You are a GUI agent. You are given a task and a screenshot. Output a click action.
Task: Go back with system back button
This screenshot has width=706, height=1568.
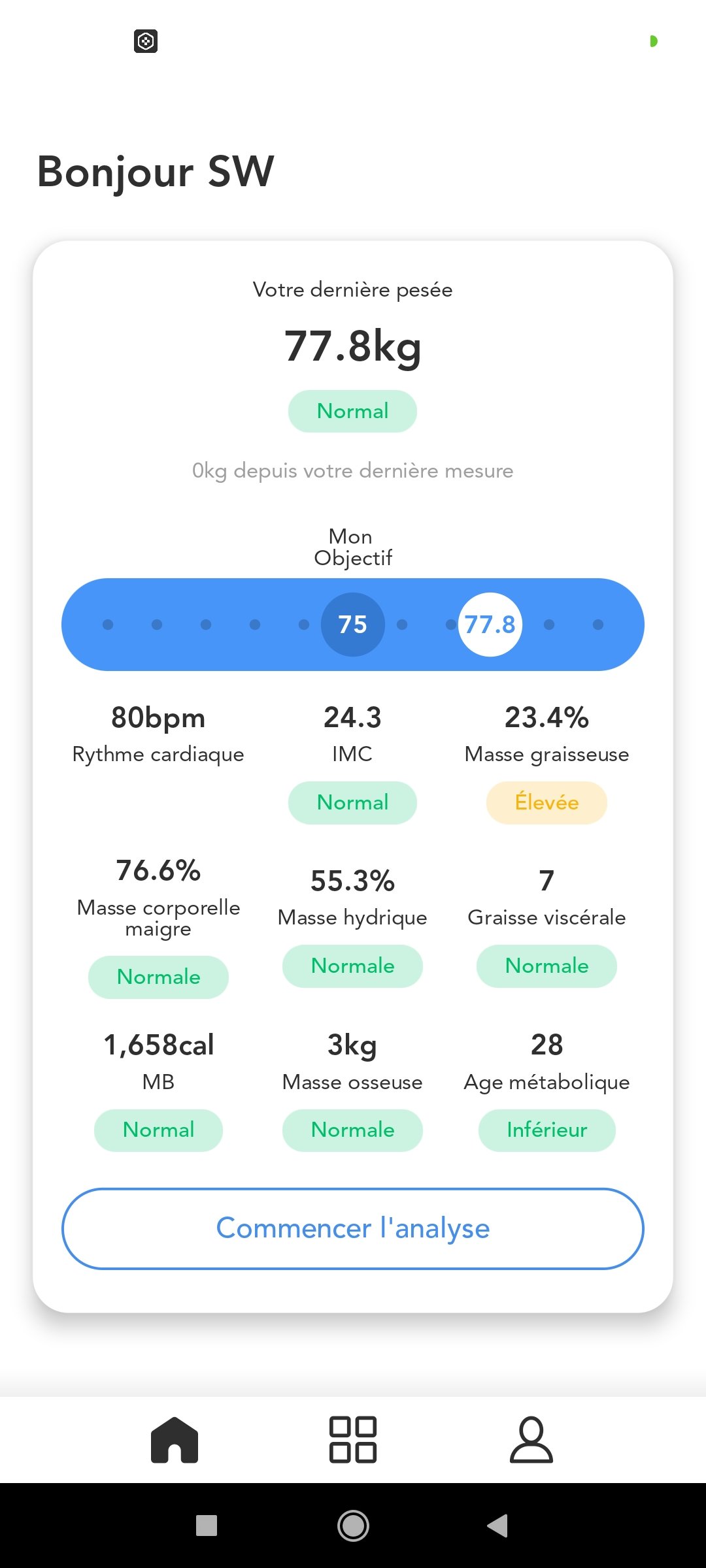(x=498, y=1526)
